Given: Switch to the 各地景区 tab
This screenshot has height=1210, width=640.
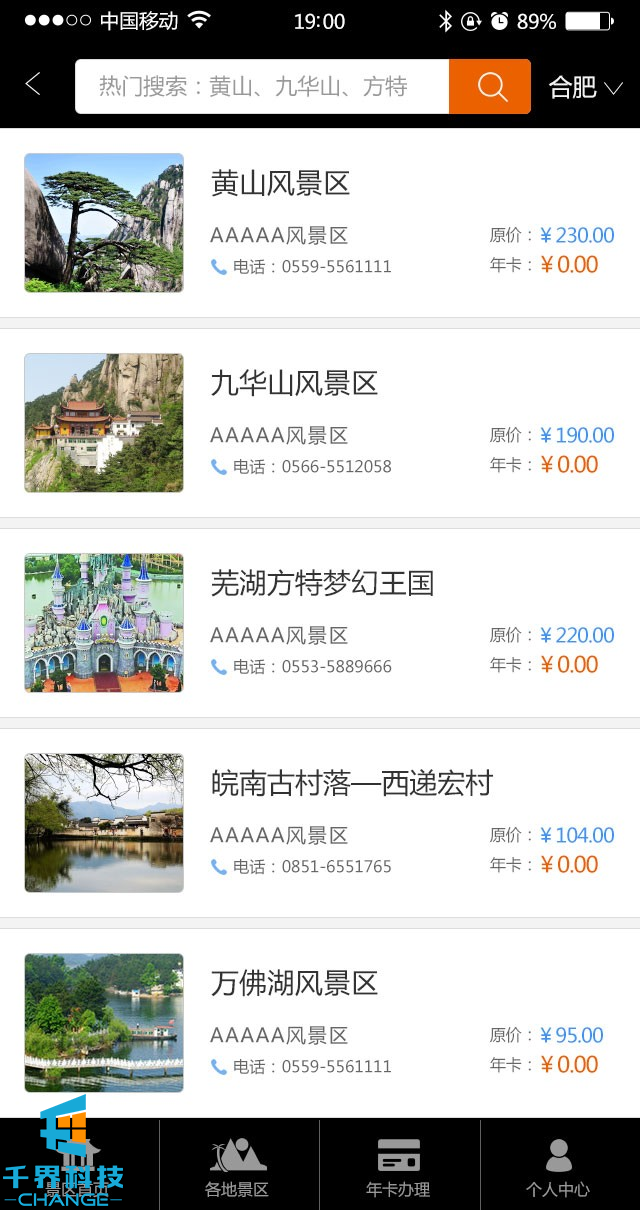Looking at the screenshot, I should (238, 1166).
